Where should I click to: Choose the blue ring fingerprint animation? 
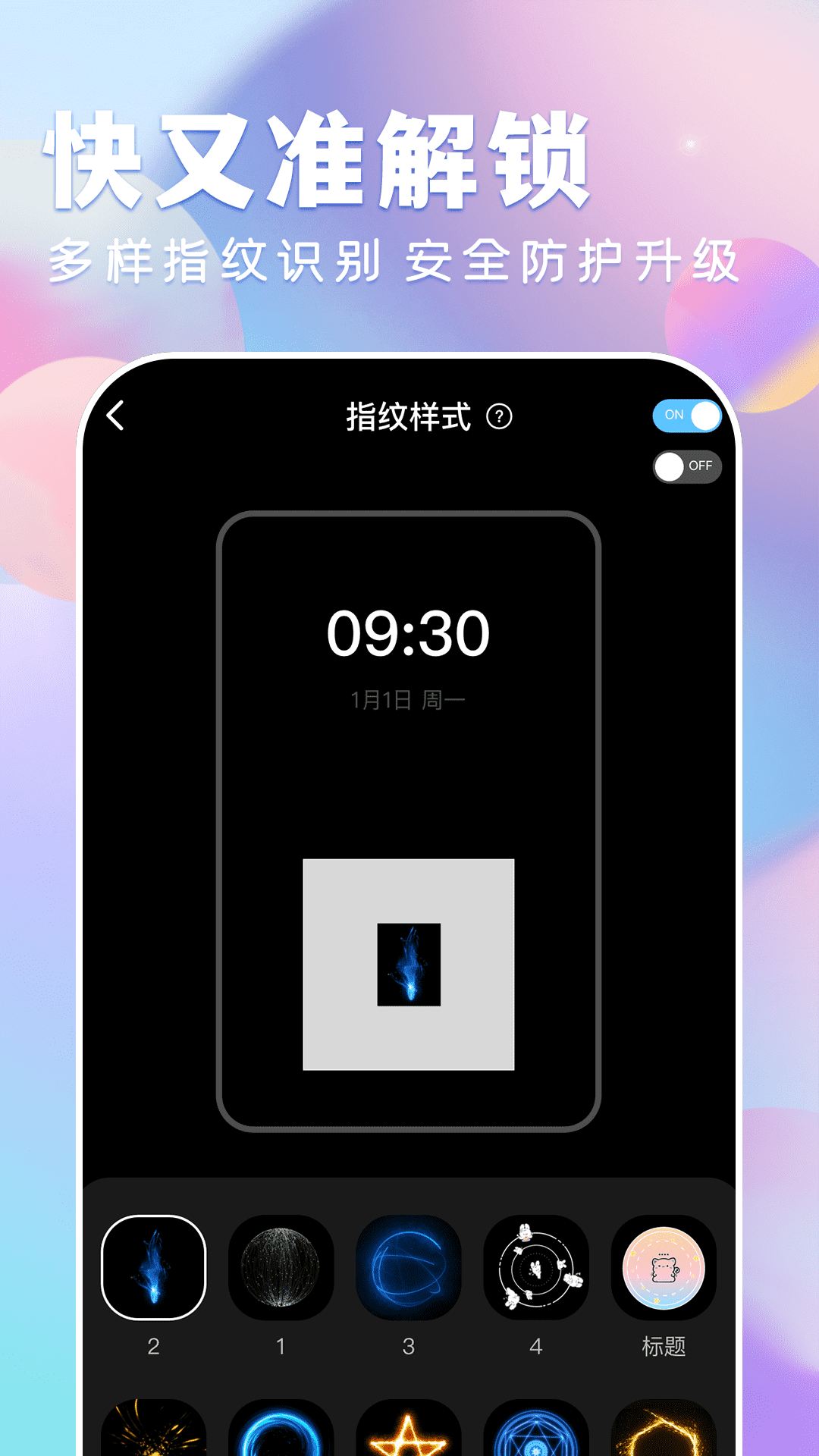click(281, 1433)
